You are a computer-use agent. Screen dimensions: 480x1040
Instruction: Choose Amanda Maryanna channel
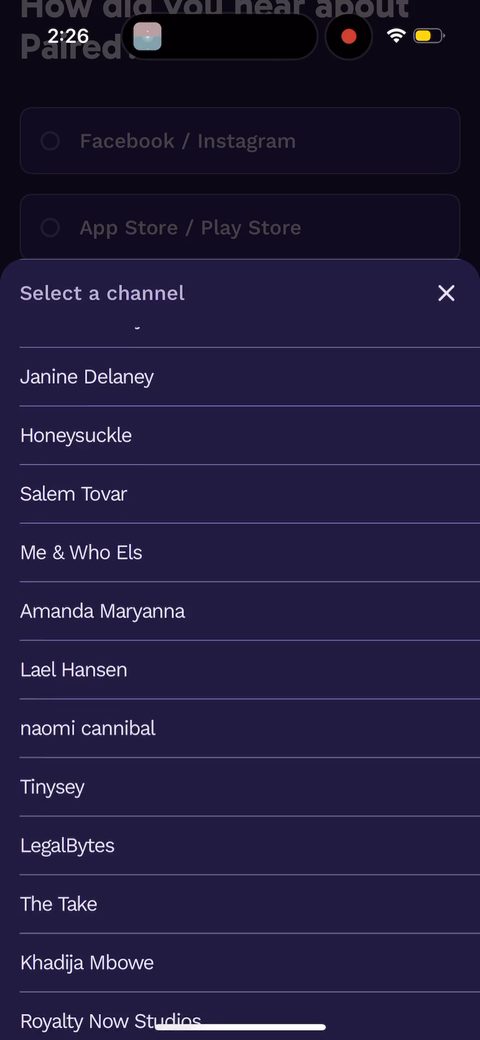click(250, 611)
